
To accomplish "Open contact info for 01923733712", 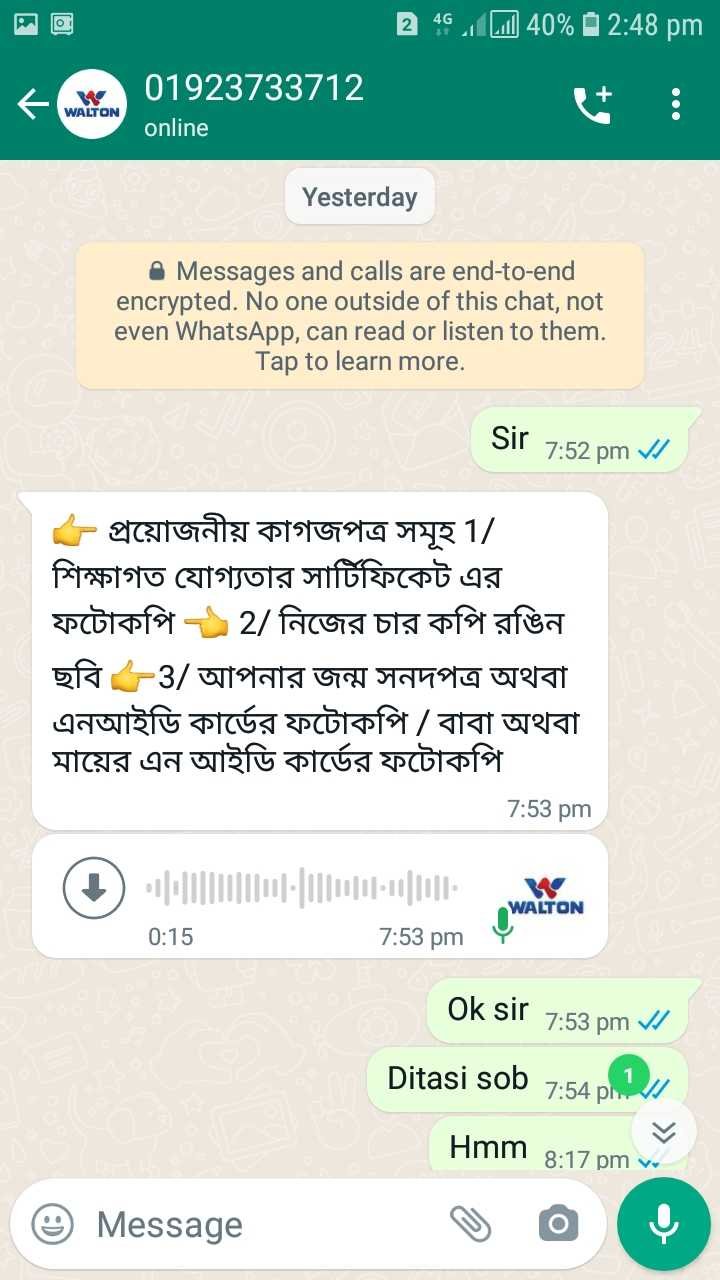I will point(254,104).
